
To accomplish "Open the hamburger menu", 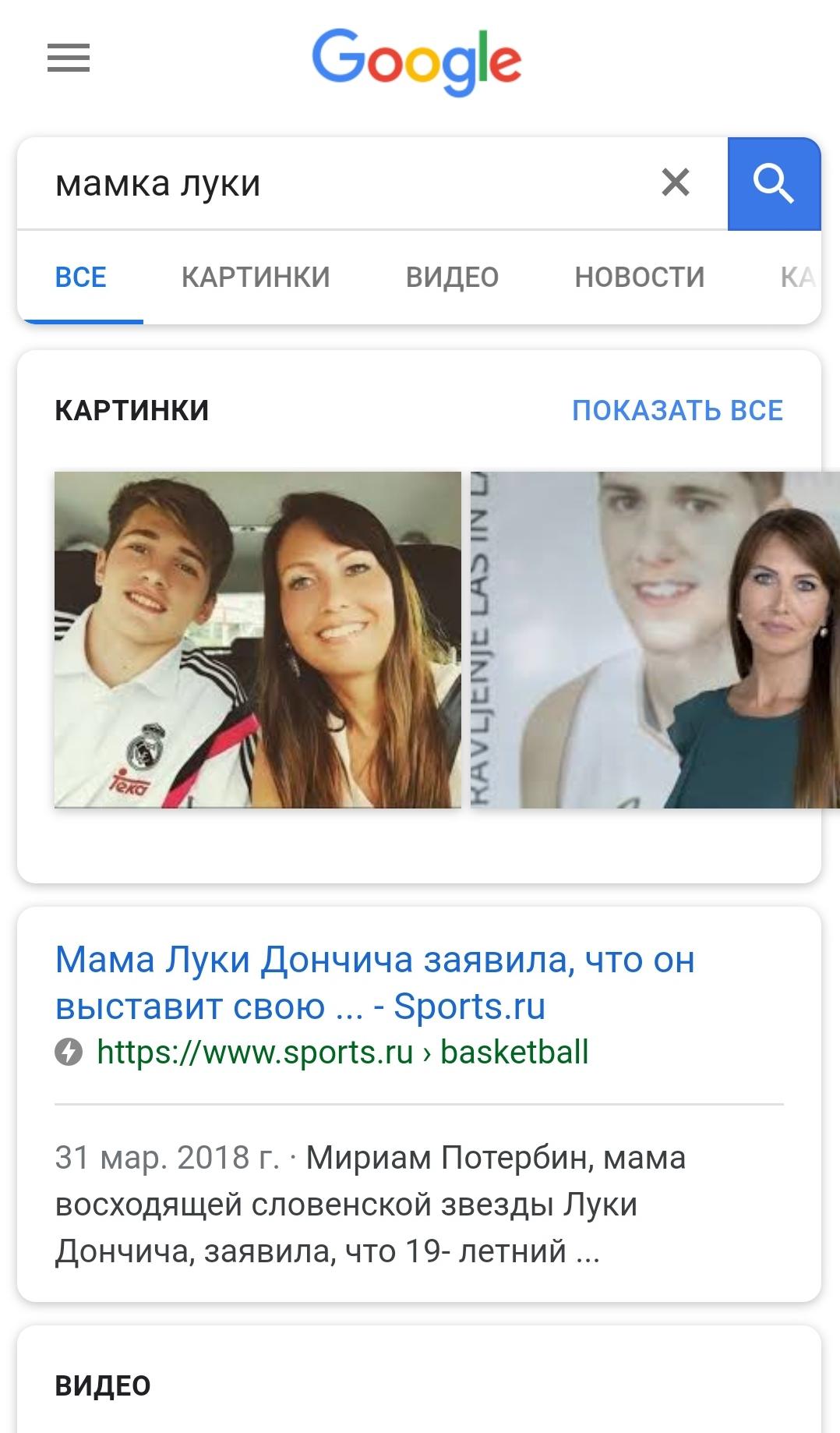I will [69, 58].
